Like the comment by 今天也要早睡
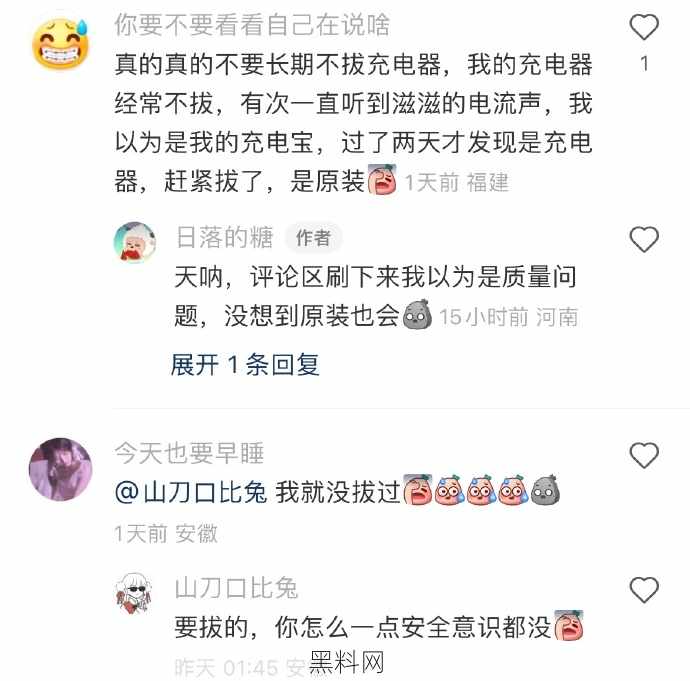 (x=645, y=456)
